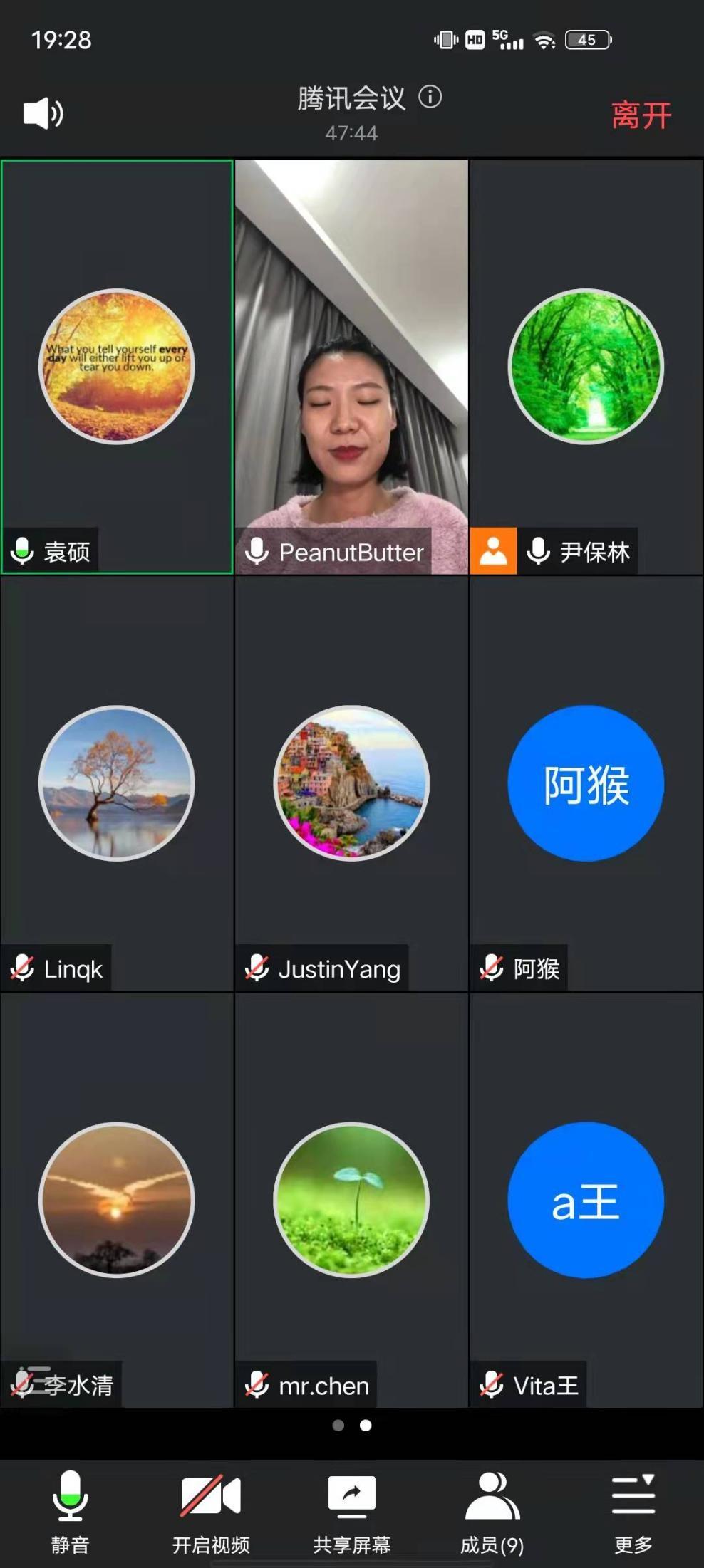Select Linqk's participant tile

(117, 783)
